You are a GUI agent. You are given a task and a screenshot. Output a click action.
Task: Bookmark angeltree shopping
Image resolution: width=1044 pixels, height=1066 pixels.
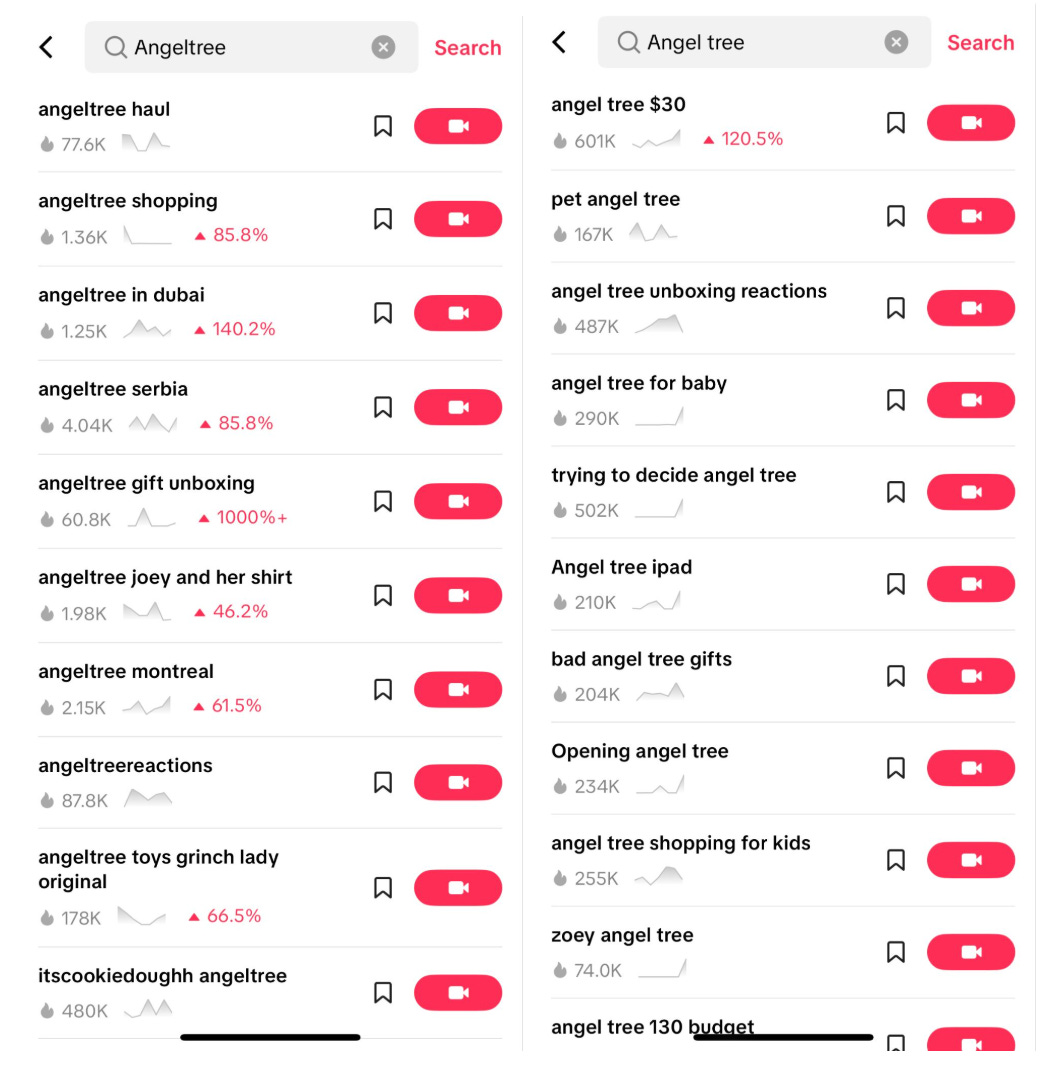tap(382, 219)
